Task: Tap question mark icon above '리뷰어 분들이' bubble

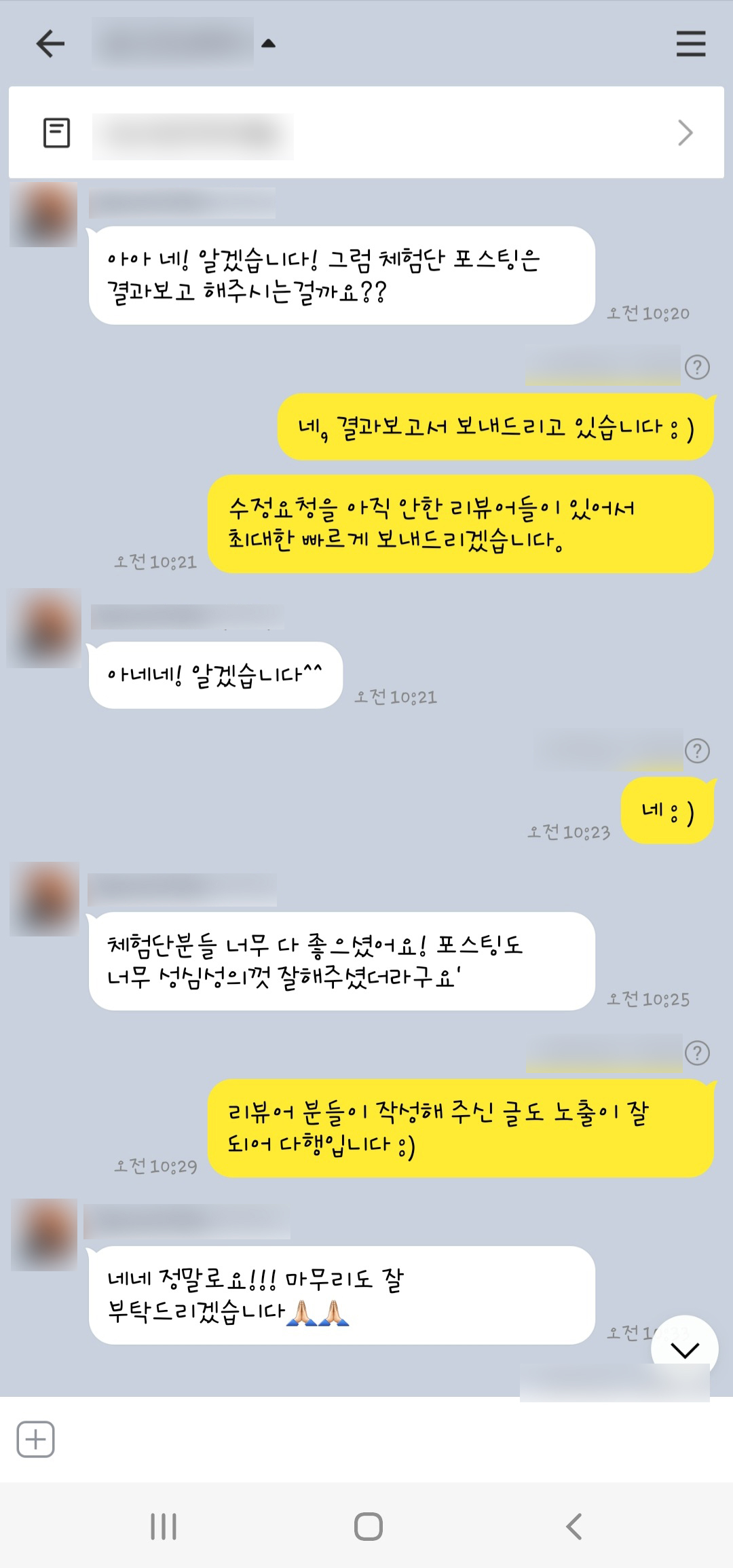Action: (x=697, y=1053)
